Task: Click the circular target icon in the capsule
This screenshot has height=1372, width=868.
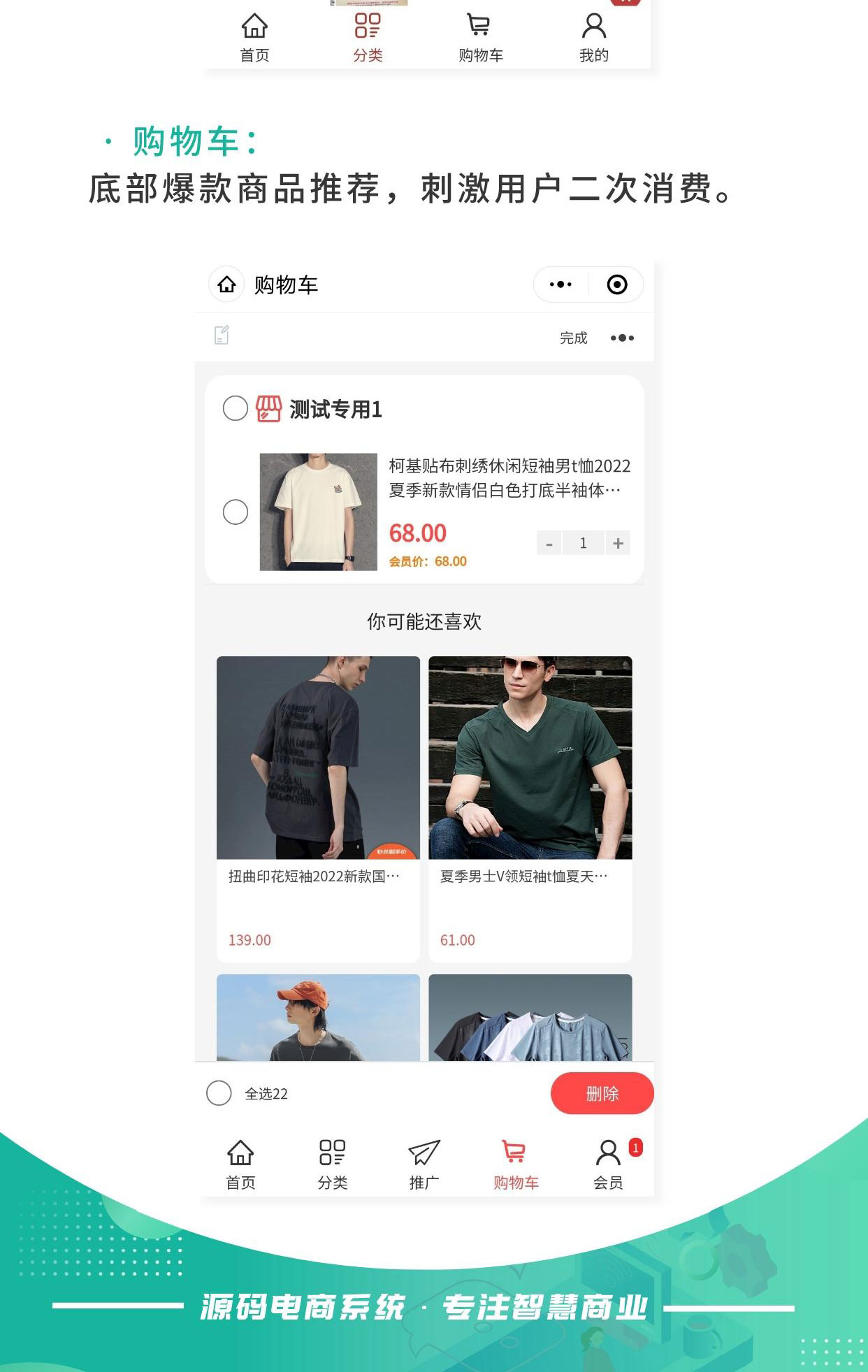Action: tap(615, 283)
